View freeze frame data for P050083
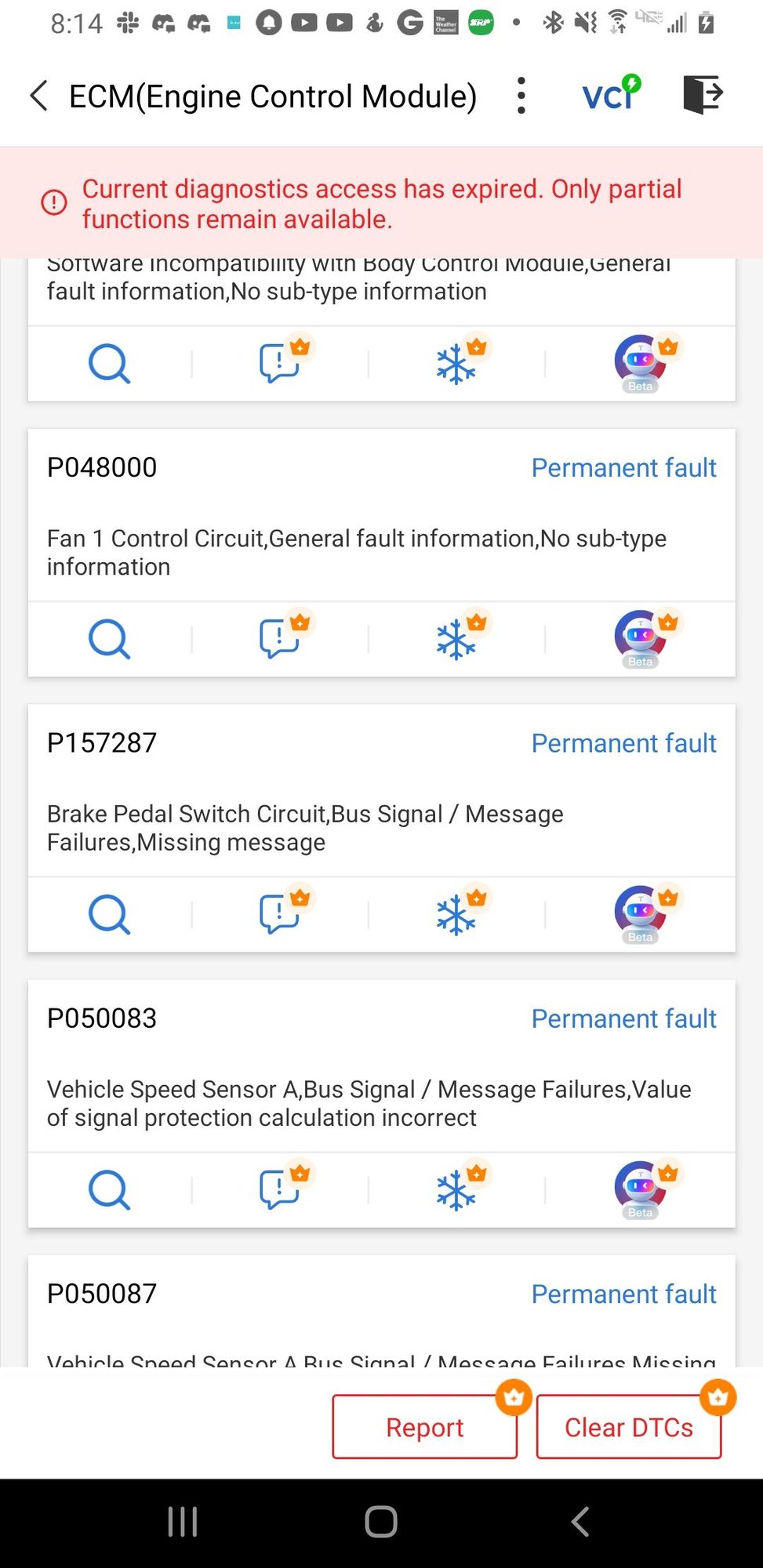Image resolution: width=763 pixels, height=1568 pixels. tap(456, 1190)
